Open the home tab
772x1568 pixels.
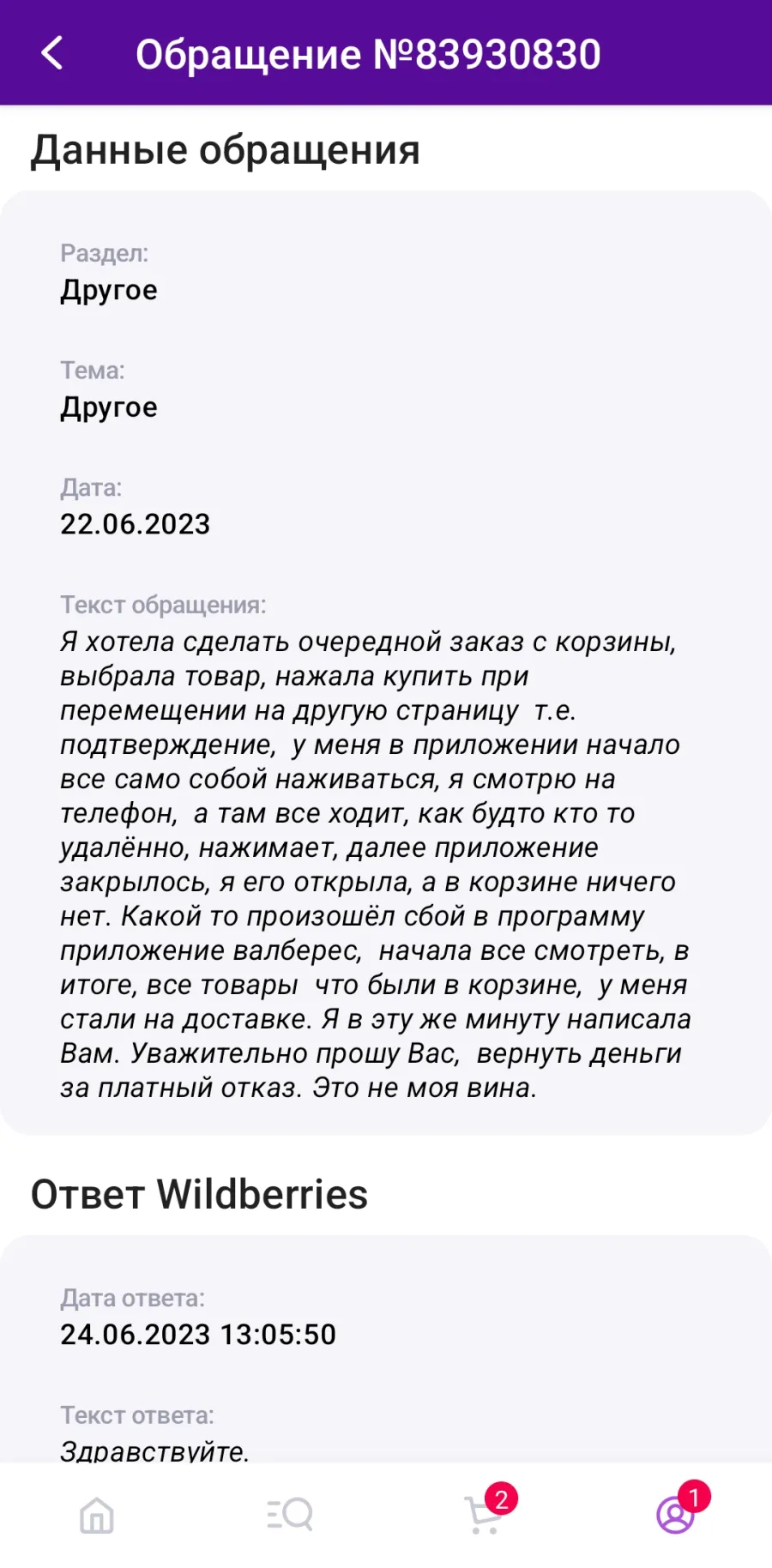(x=96, y=1515)
